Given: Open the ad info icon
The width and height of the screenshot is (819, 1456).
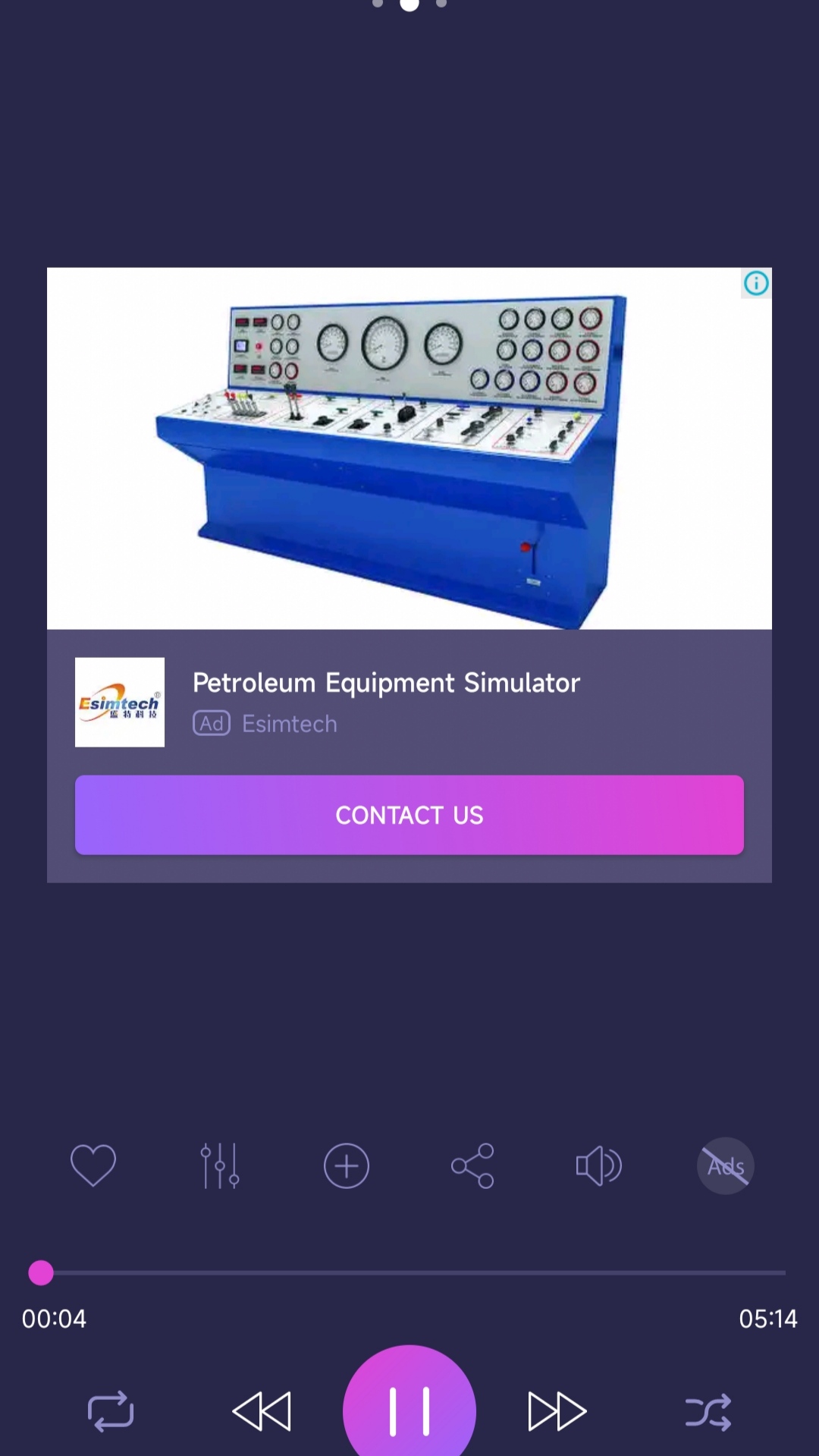Looking at the screenshot, I should (756, 283).
